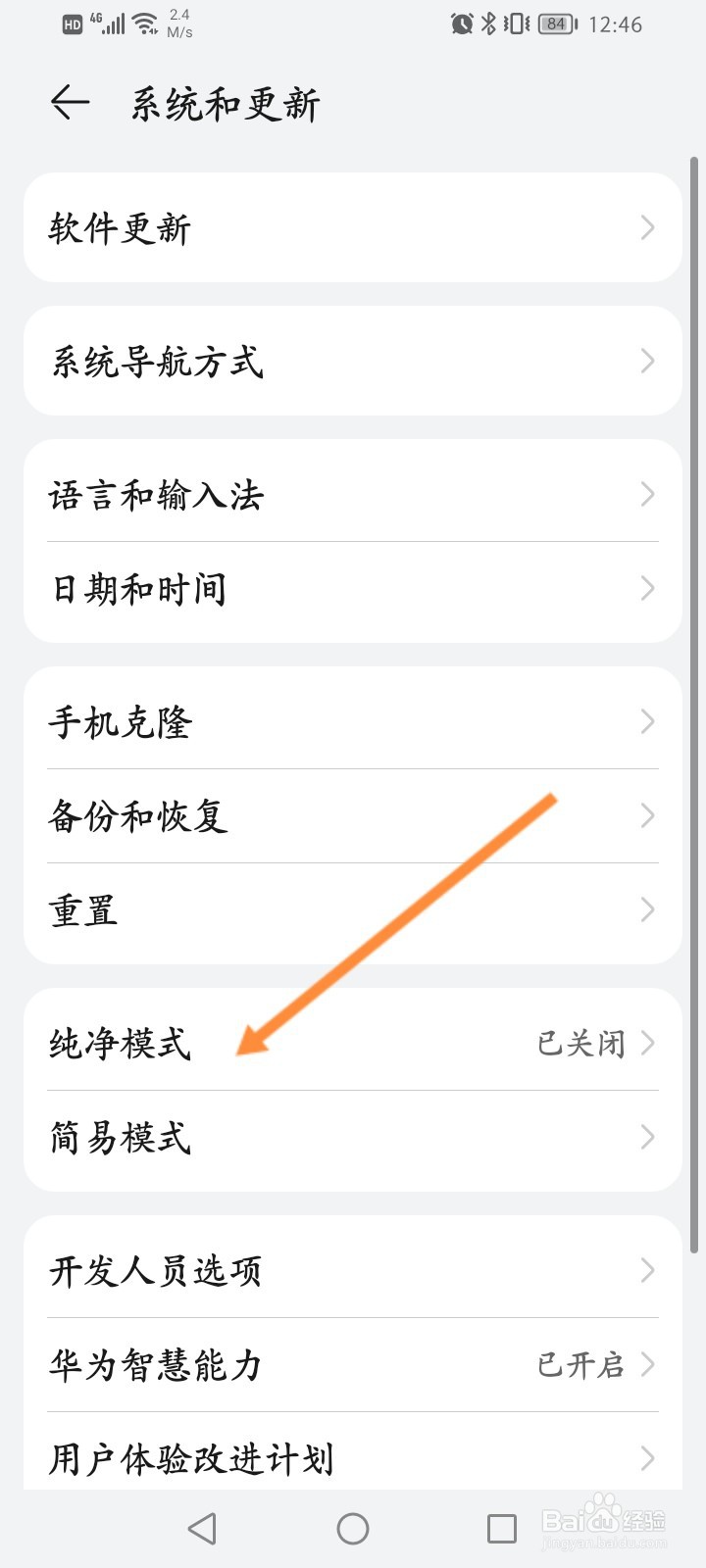Tap the home circle in the navigation bar

point(353,1527)
